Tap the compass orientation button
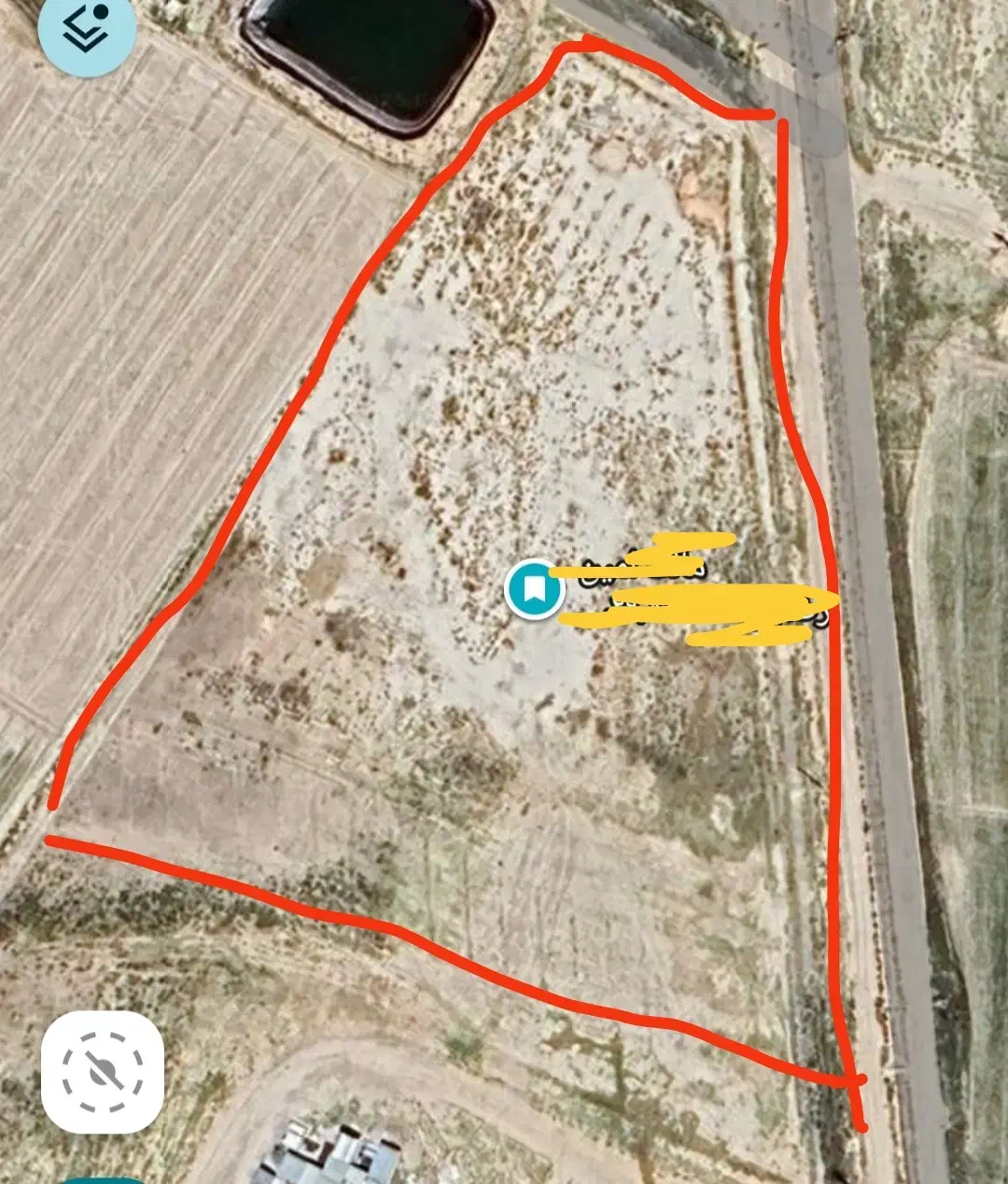1008x1184 pixels. (103, 1072)
